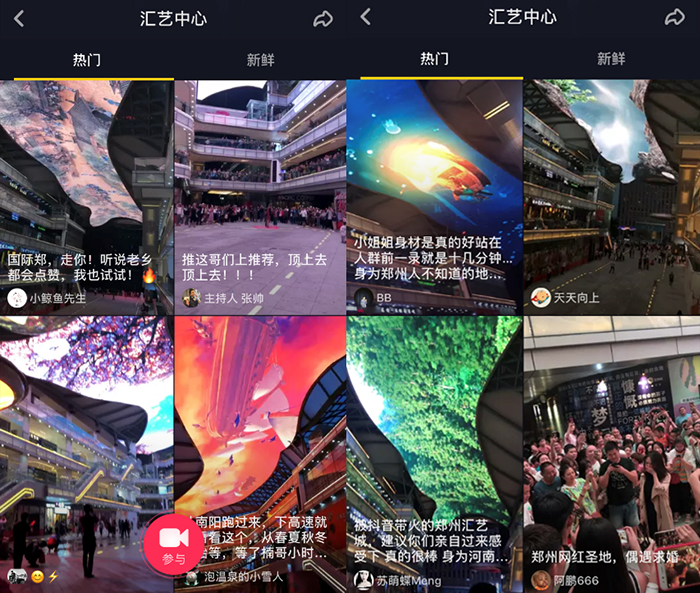The width and height of the screenshot is (700, 593).
Task: Play the video from 主持人 张帅
Action: pos(260,190)
